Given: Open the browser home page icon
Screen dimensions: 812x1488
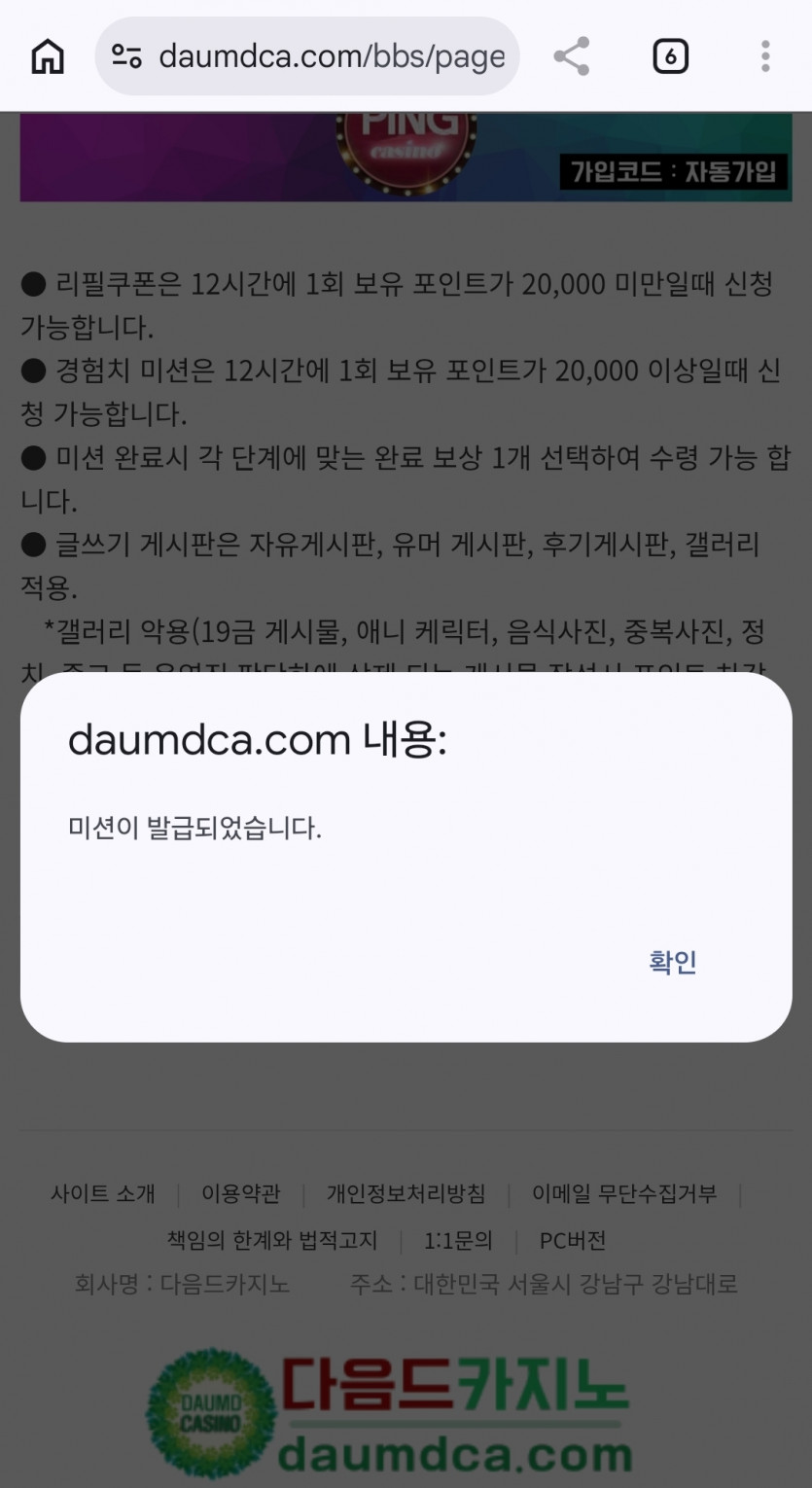Looking at the screenshot, I should click(x=46, y=55).
